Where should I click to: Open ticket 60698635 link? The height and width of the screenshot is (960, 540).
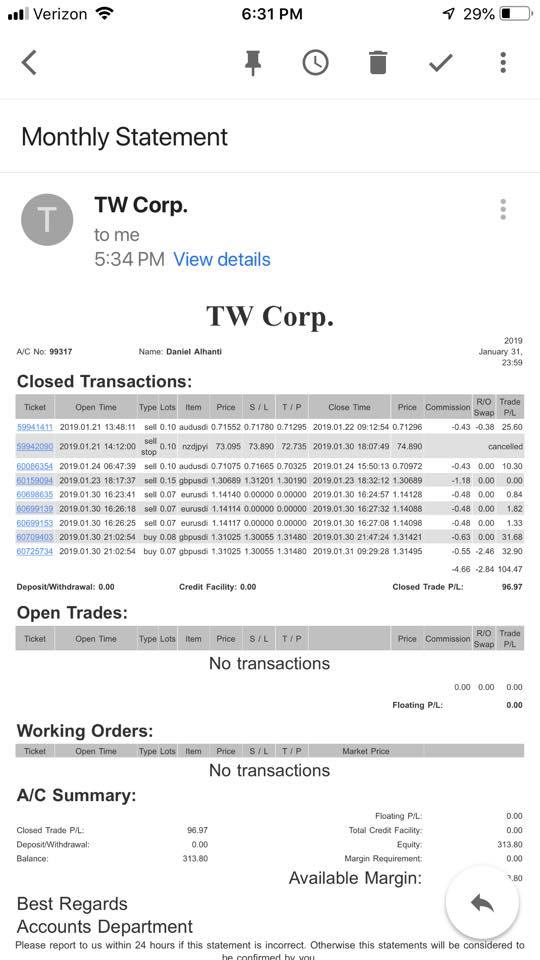click(35, 495)
